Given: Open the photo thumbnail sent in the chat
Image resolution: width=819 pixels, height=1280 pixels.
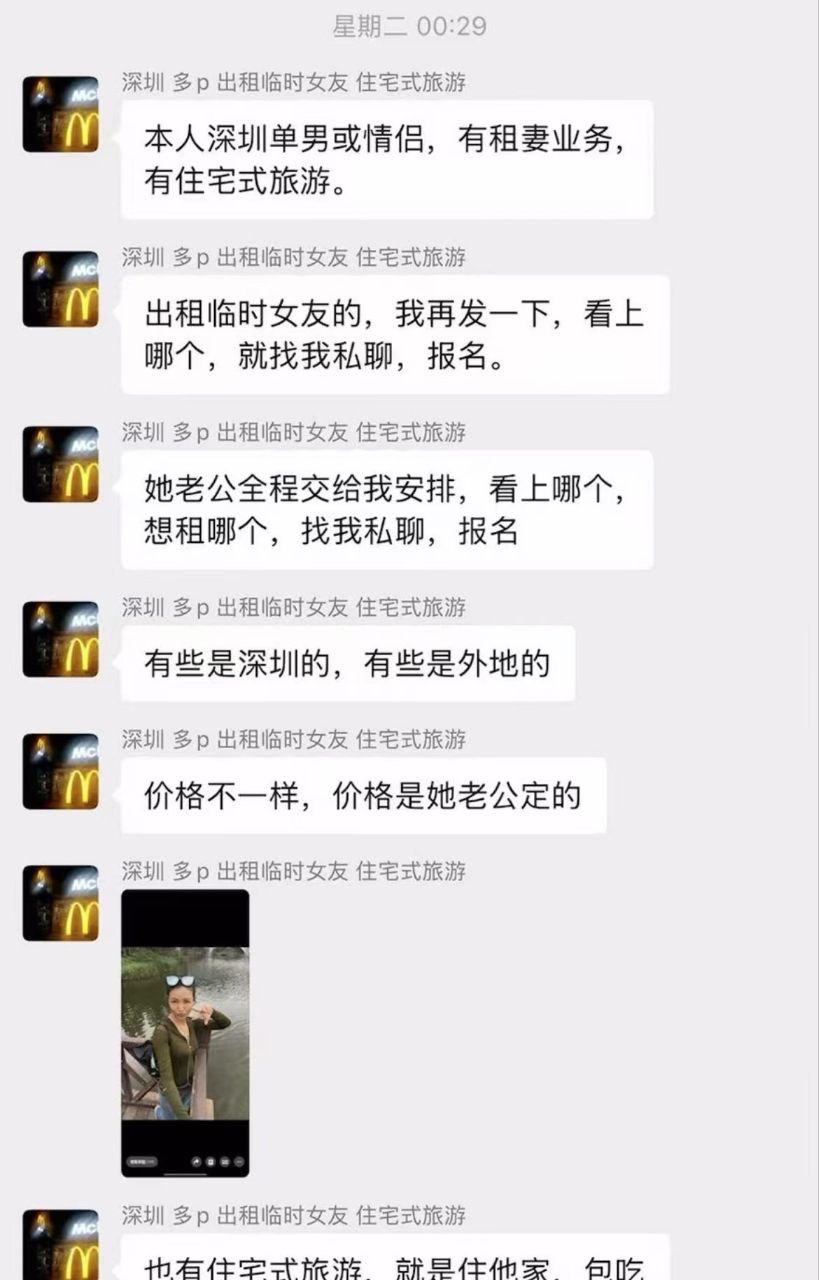Looking at the screenshot, I should pos(185,1032).
